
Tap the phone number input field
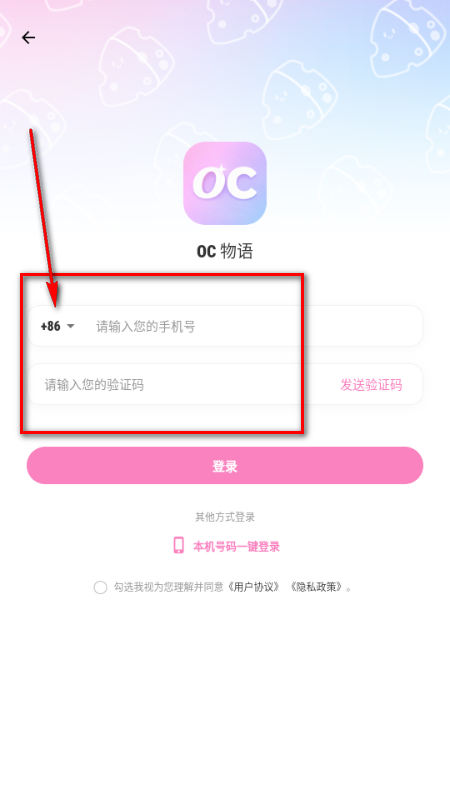click(x=255, y=326)
